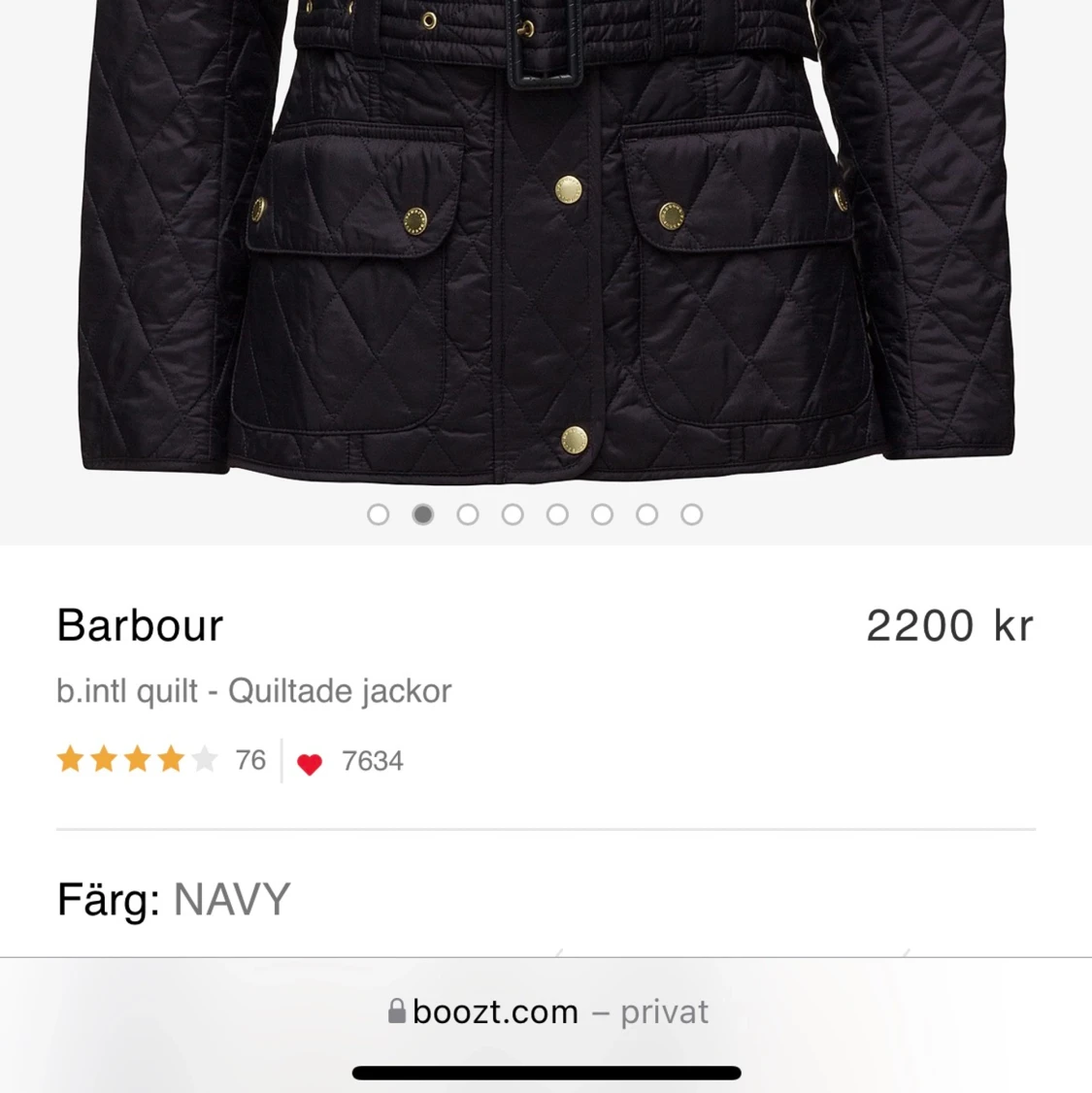The width and height of the screenshot is (1092, 1093).
Task: Tap the quilted jacket product photo
Action: coord(546,243)
